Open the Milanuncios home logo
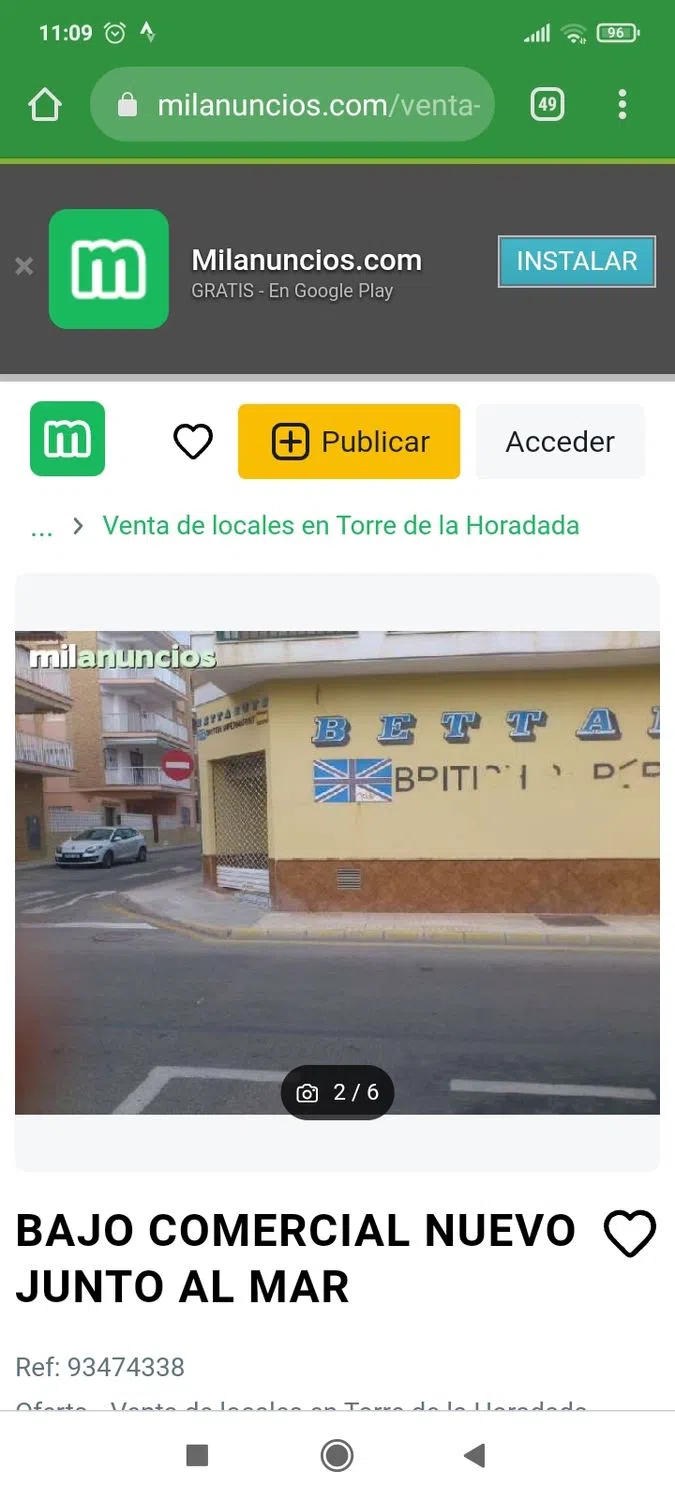675x1500 pixels. [67, 439]
